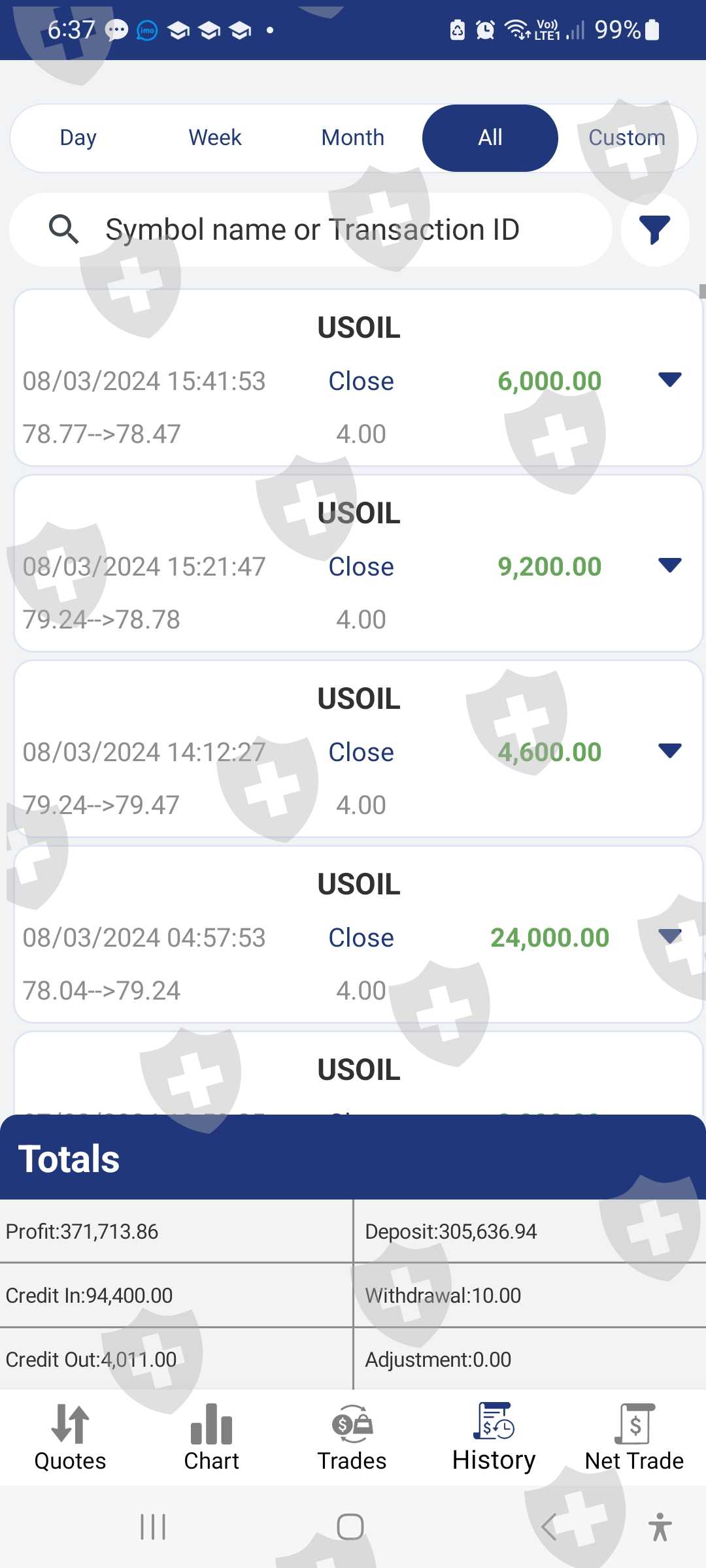
Task: Go to the home screen
Action: pos(350,1527)
